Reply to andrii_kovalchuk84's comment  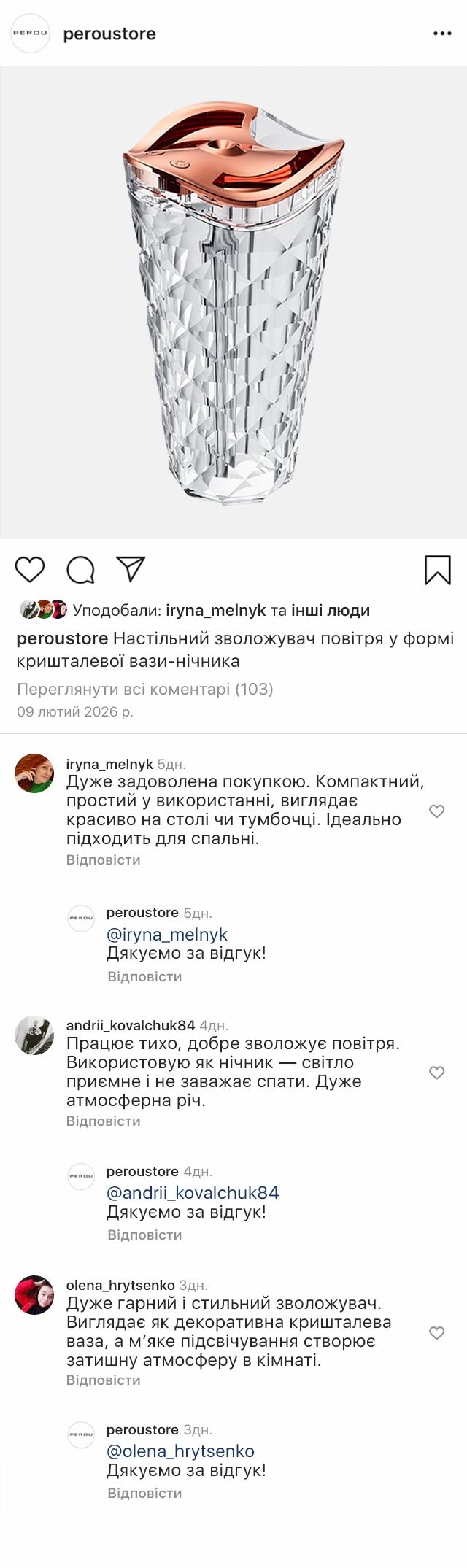click(x=103, y=1121)
